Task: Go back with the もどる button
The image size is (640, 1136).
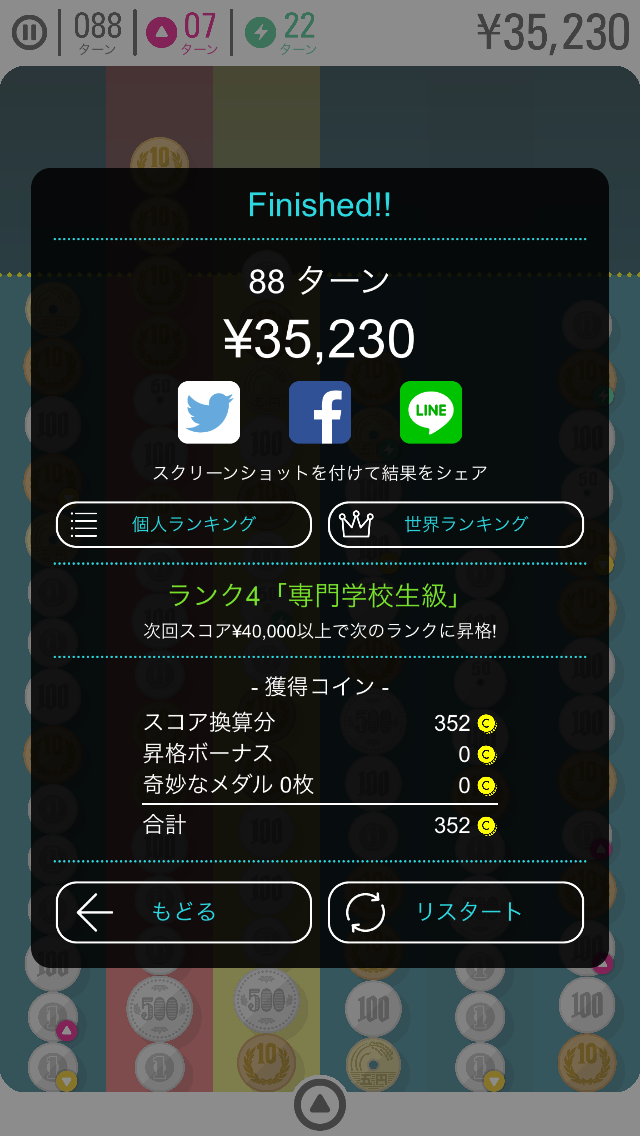Action: 183,912
